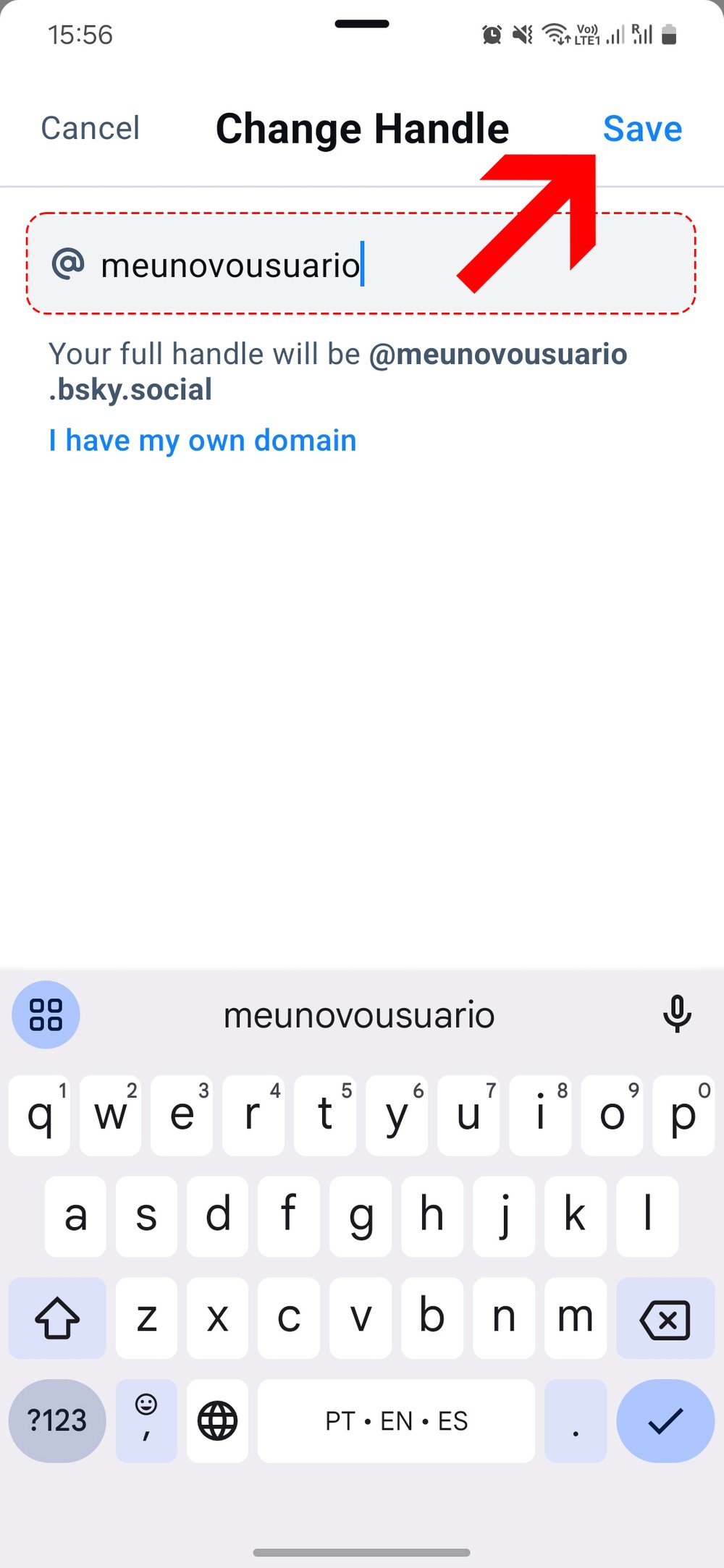The width and height of the screenshot is (724, 1568).
Task: Tap the keyboard backspace key
Action: (x=665, y=1318)
